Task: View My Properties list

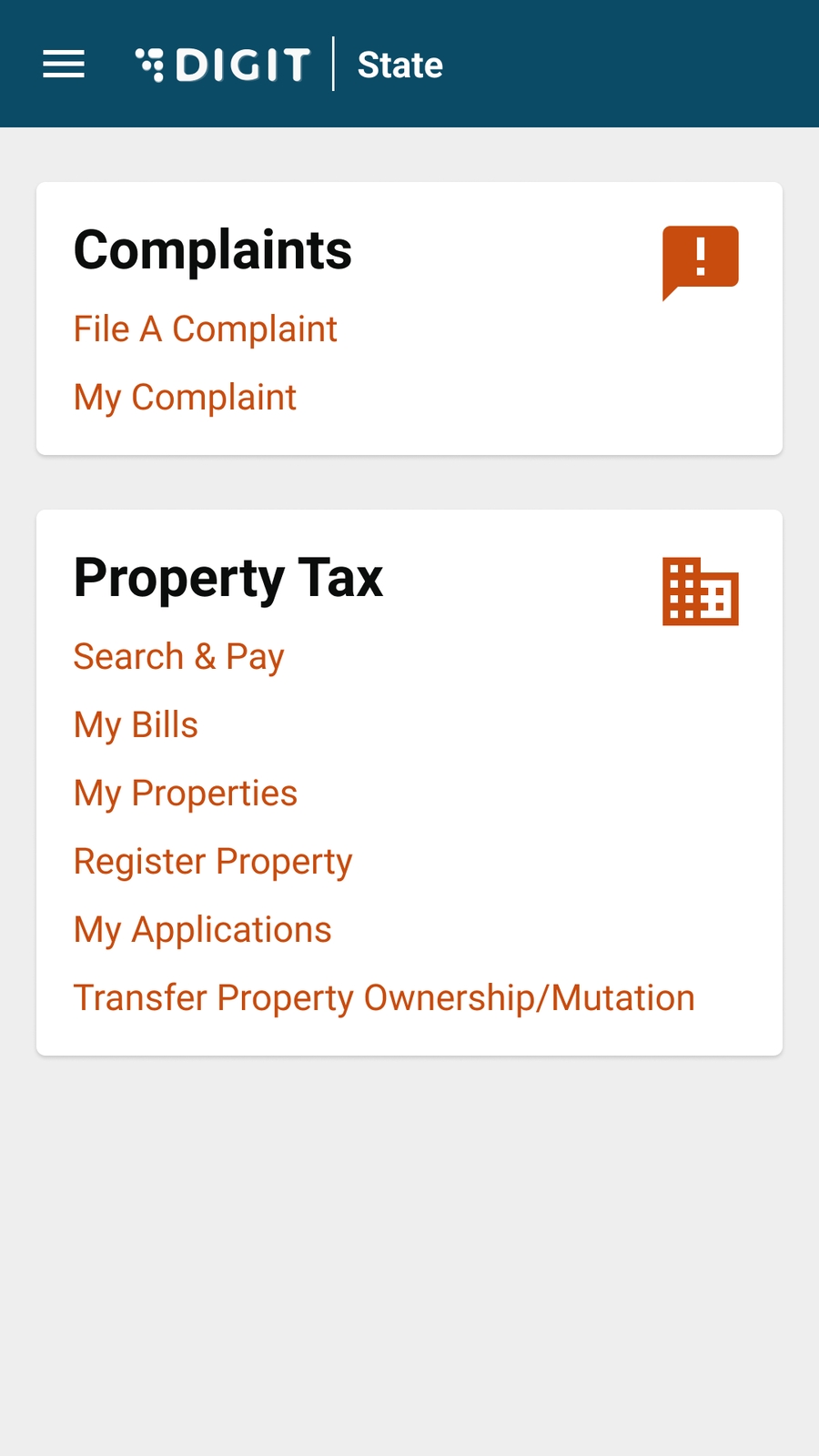Action: (x=185, y=794)
